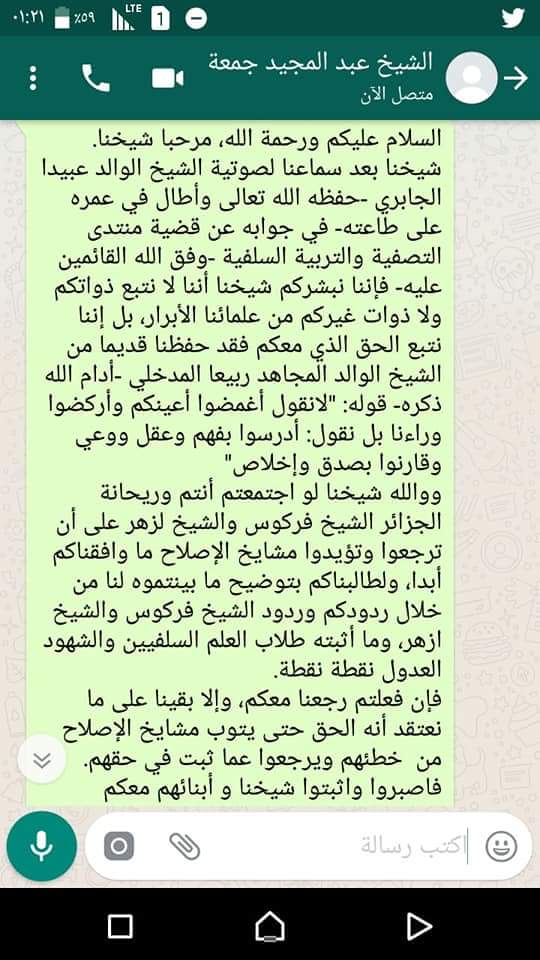Attach a file with the paperclip
The image size is (540, 960).
point(185,847)
